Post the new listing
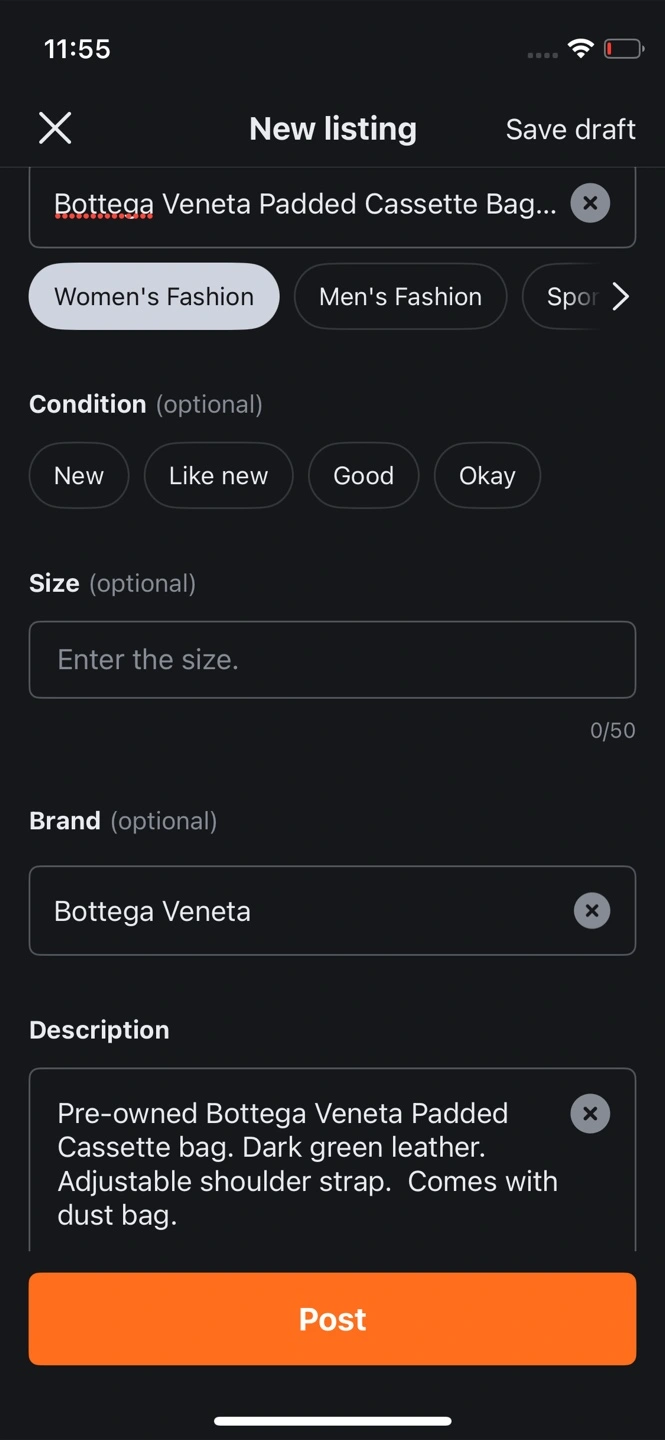This screenshot has width=665, height=1440. [332, 1319]
